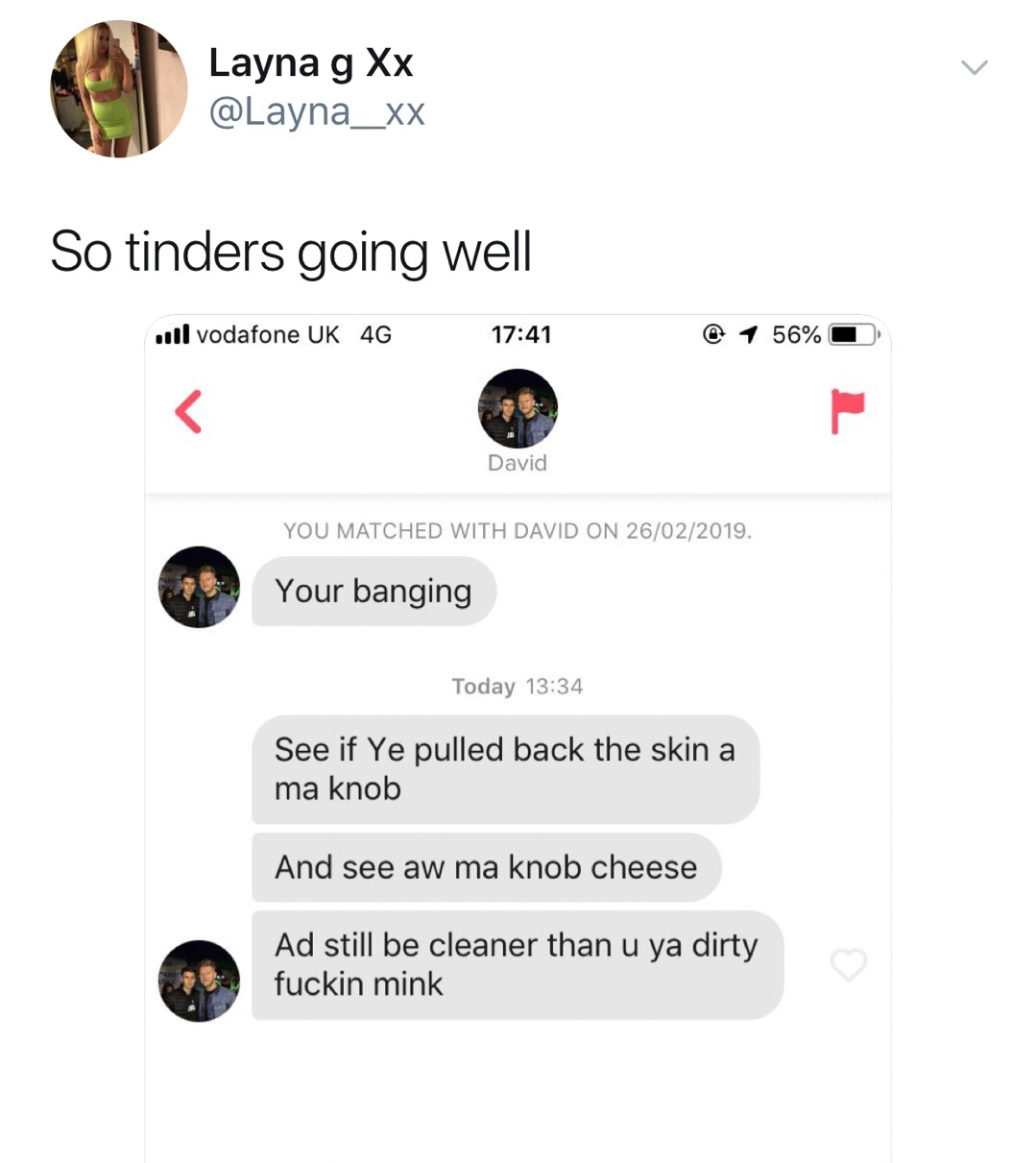The image size is (1036, 1163).
Task: Open the attached Tinder chat screenshot image
Action: (x=518, y=739)
